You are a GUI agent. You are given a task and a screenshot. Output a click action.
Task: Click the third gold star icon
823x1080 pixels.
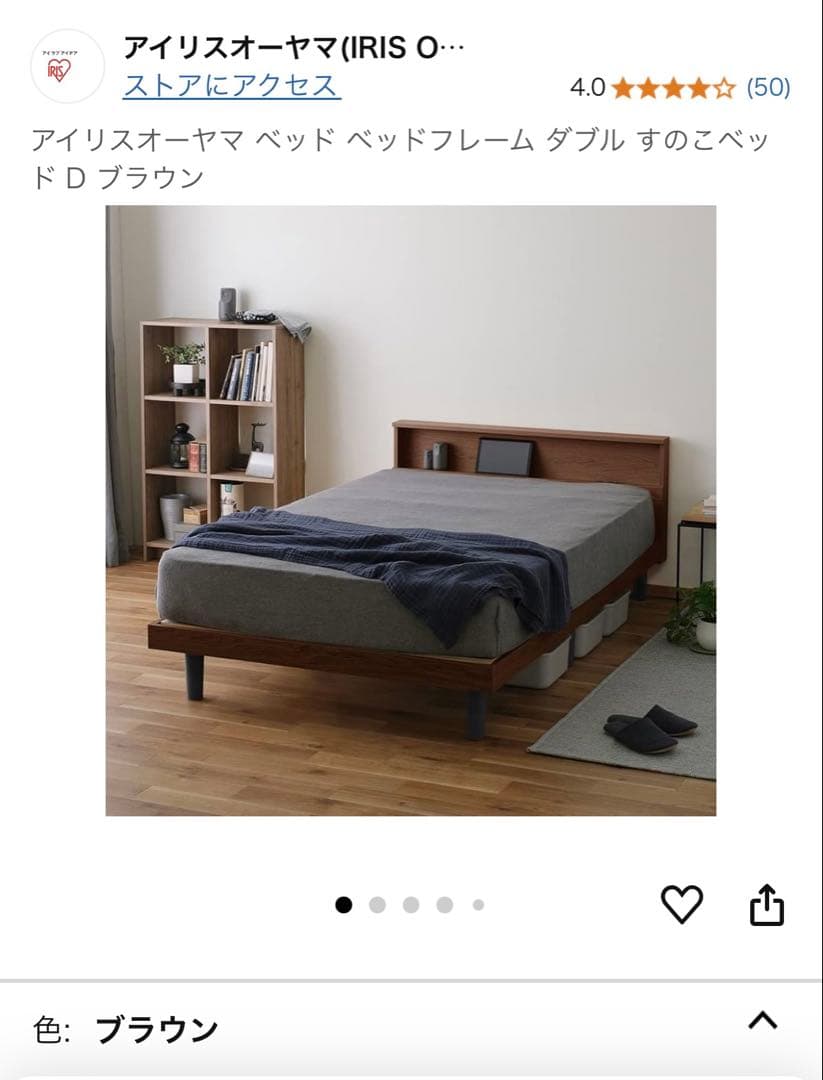675,88
